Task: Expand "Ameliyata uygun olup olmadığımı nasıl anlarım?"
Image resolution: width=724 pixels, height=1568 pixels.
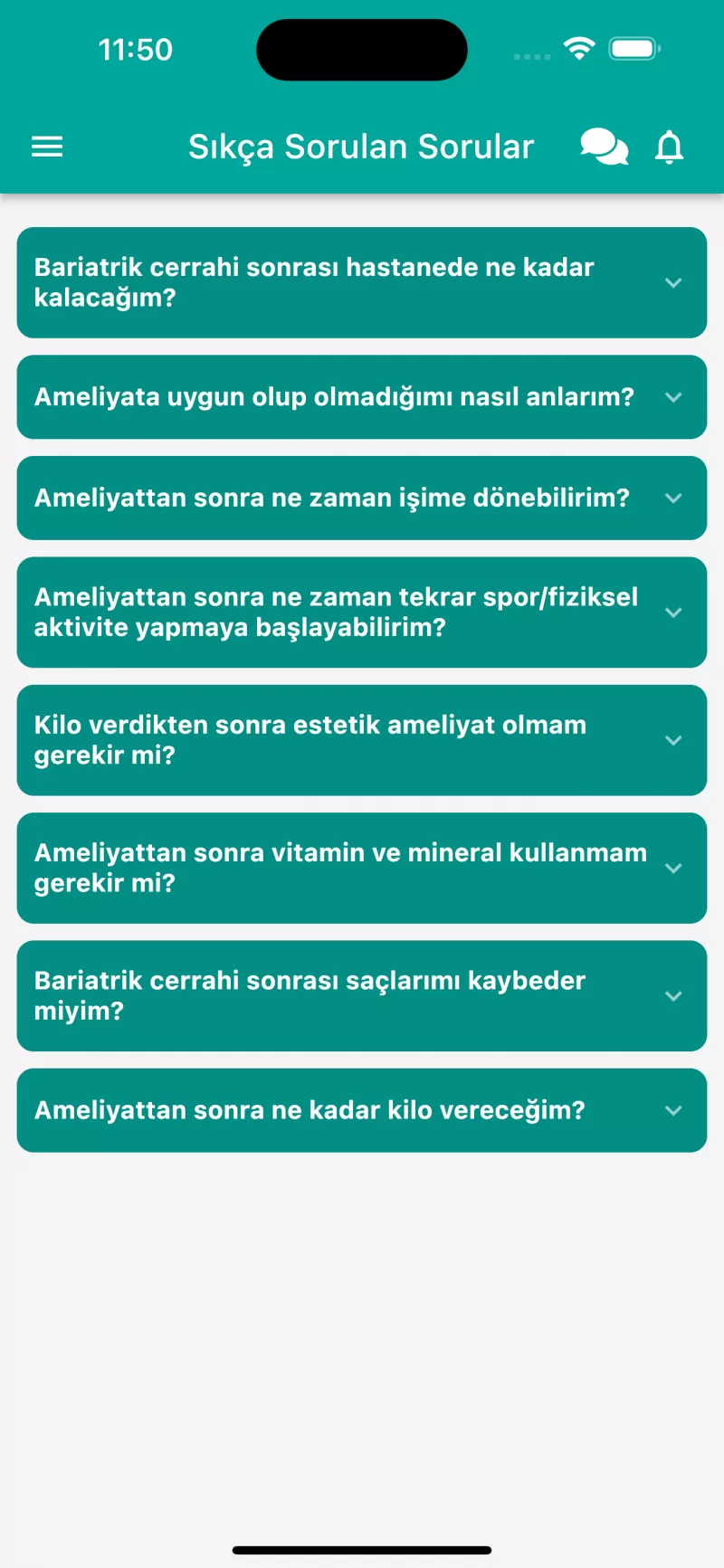Action: coord(362,397)
